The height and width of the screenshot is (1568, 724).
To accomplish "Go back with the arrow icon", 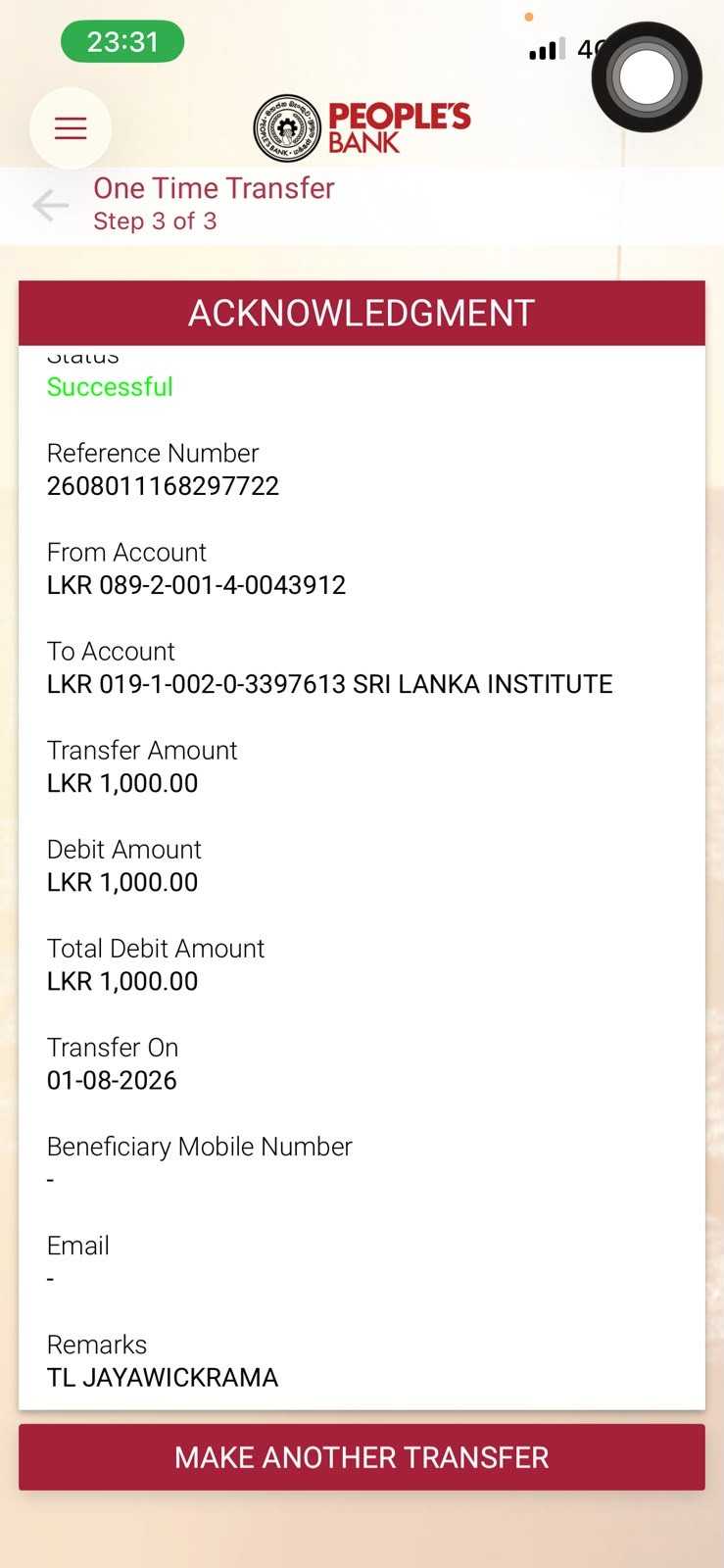I will point(50,206).
